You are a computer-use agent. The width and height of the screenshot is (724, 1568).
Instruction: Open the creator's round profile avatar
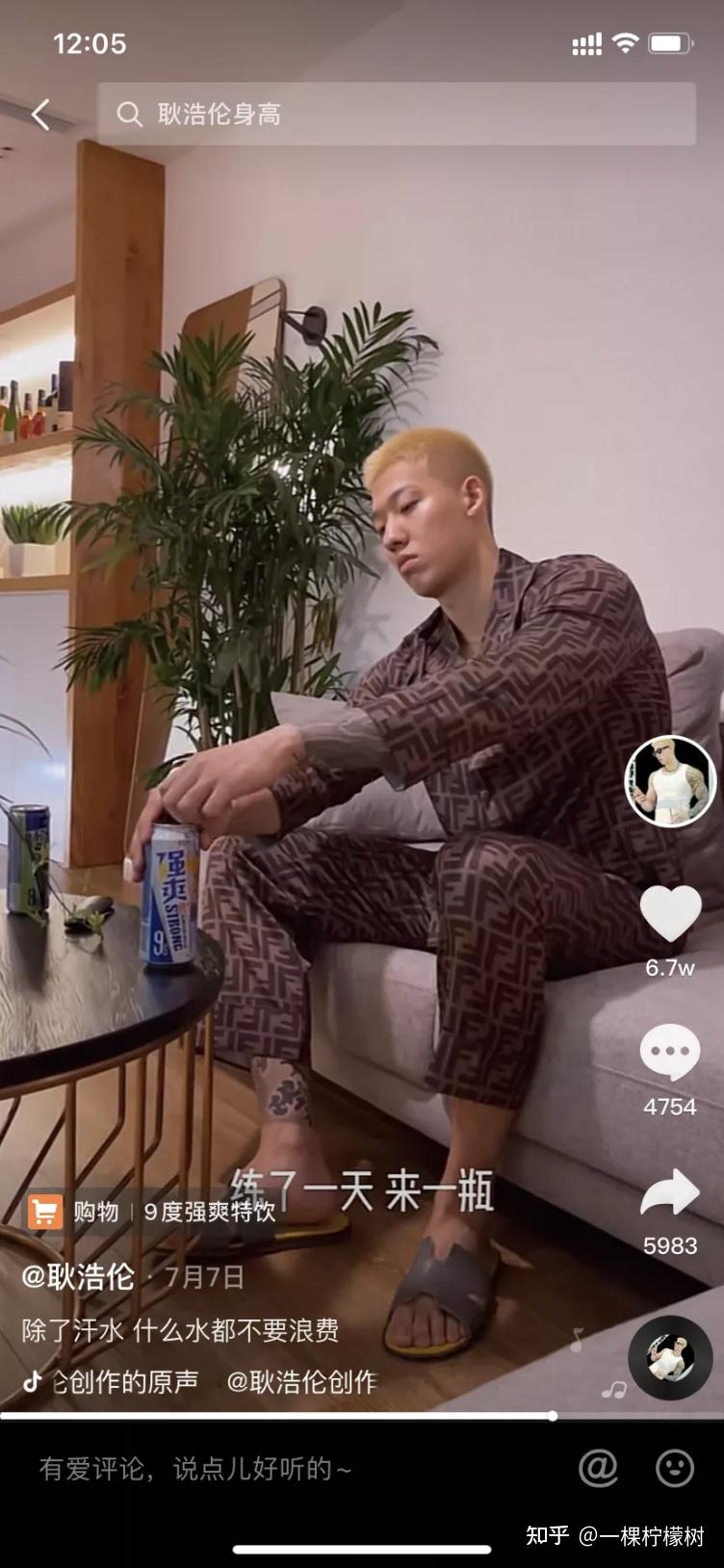670,782
